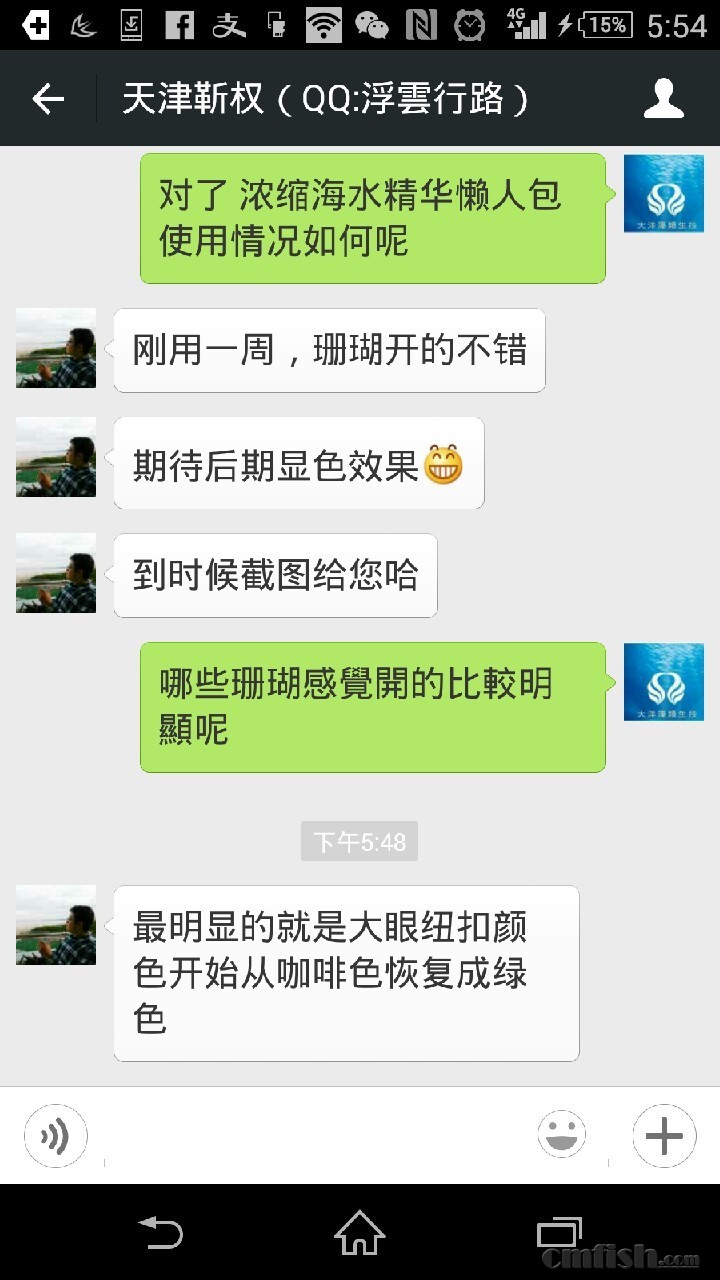Tap the system home button
This screenshot has height=1280, width=720.
click(x=360, y=1232)
